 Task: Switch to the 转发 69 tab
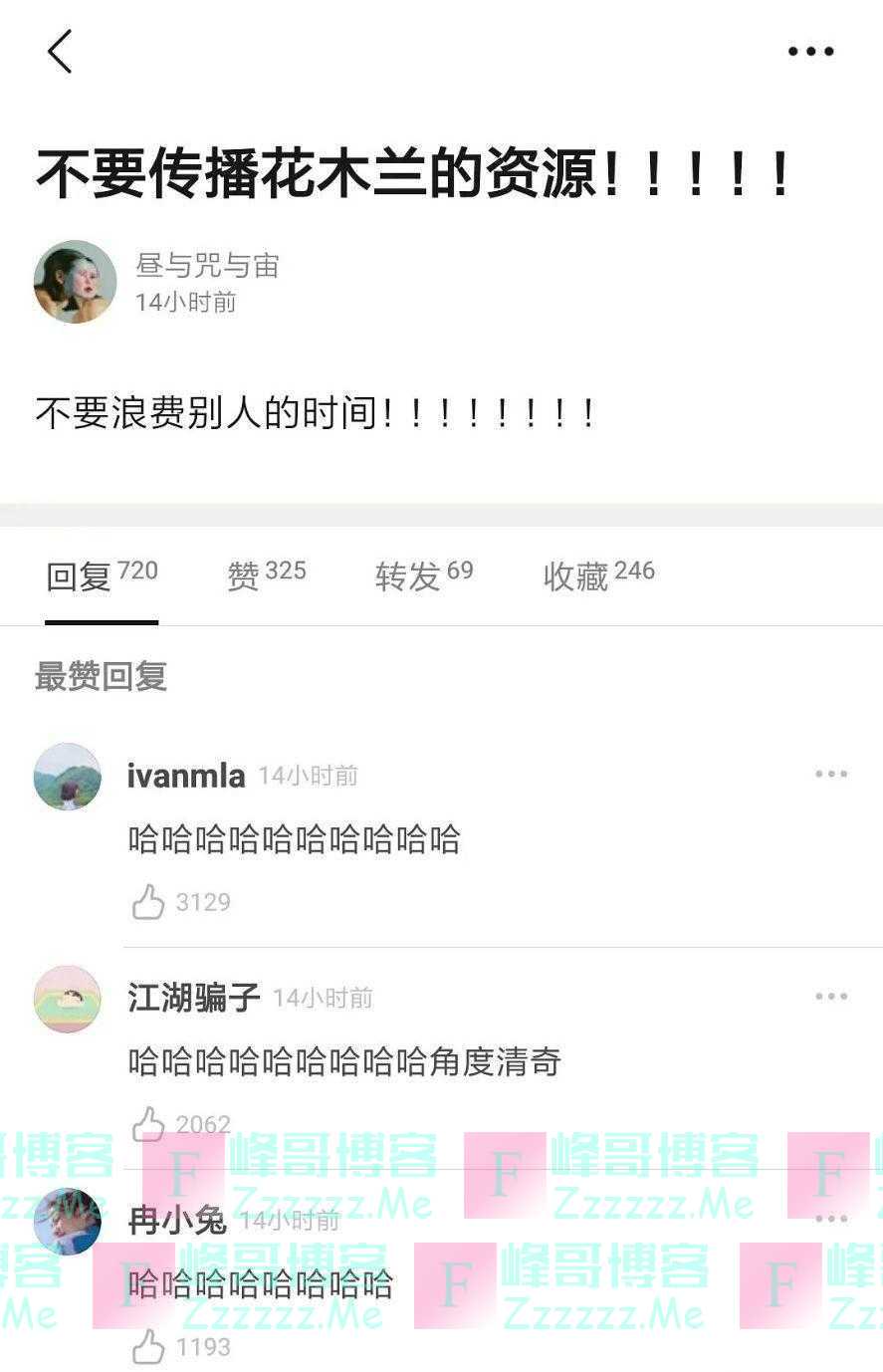pyautogui.click(x=423, y=574)
